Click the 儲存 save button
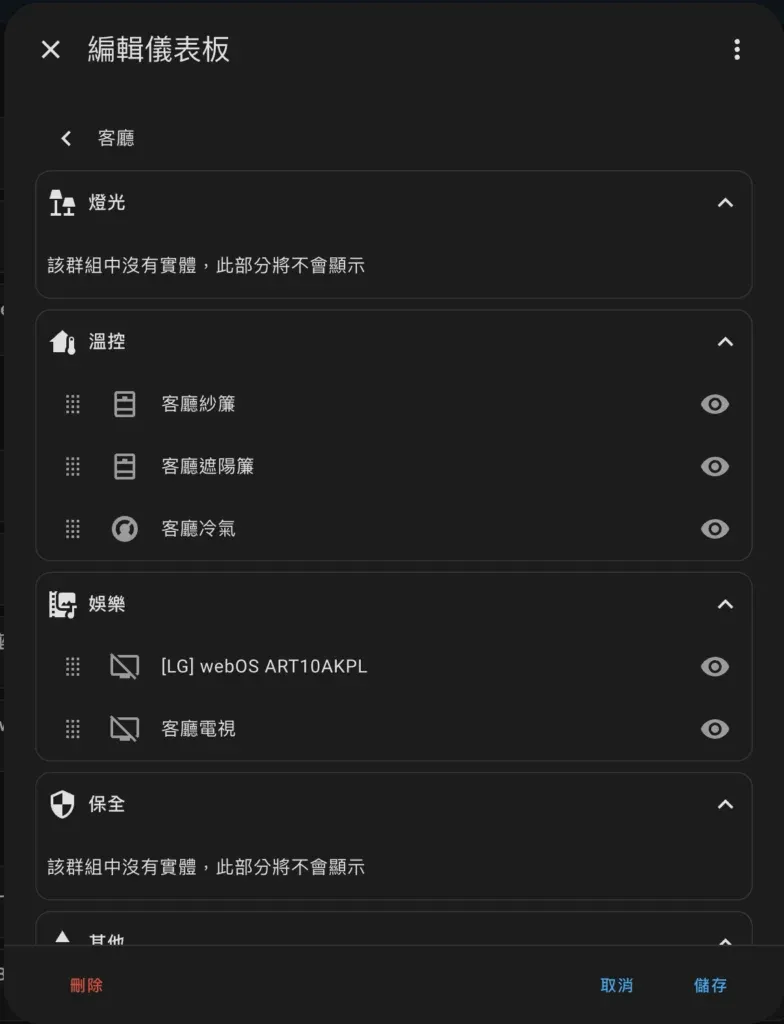Screen dimensions: 784x1024 coord(710,986)
